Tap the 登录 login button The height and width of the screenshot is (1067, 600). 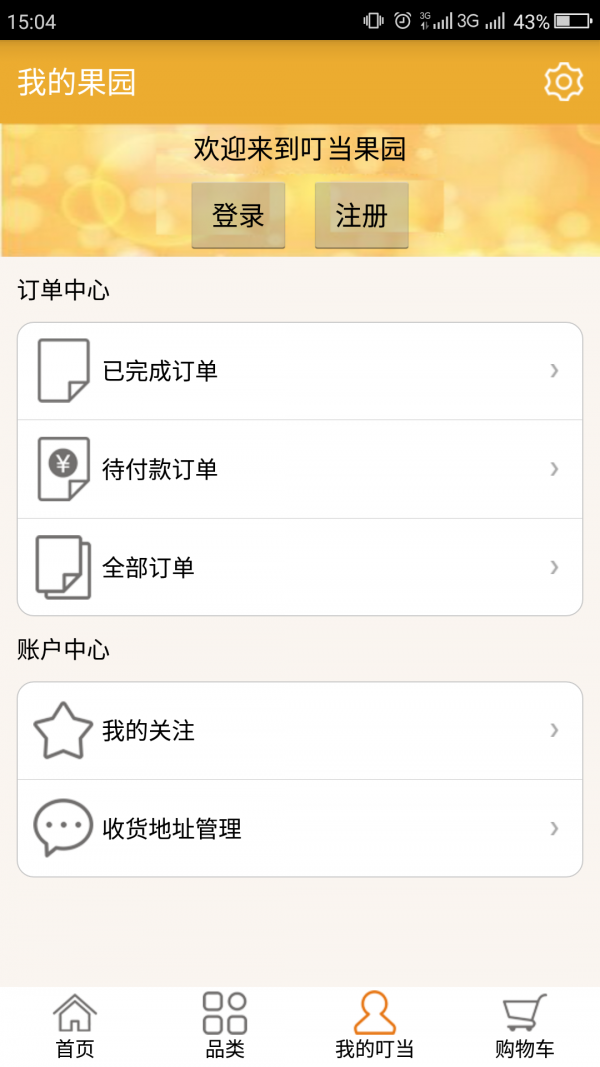pyautogui.click(x=238, y=215)
